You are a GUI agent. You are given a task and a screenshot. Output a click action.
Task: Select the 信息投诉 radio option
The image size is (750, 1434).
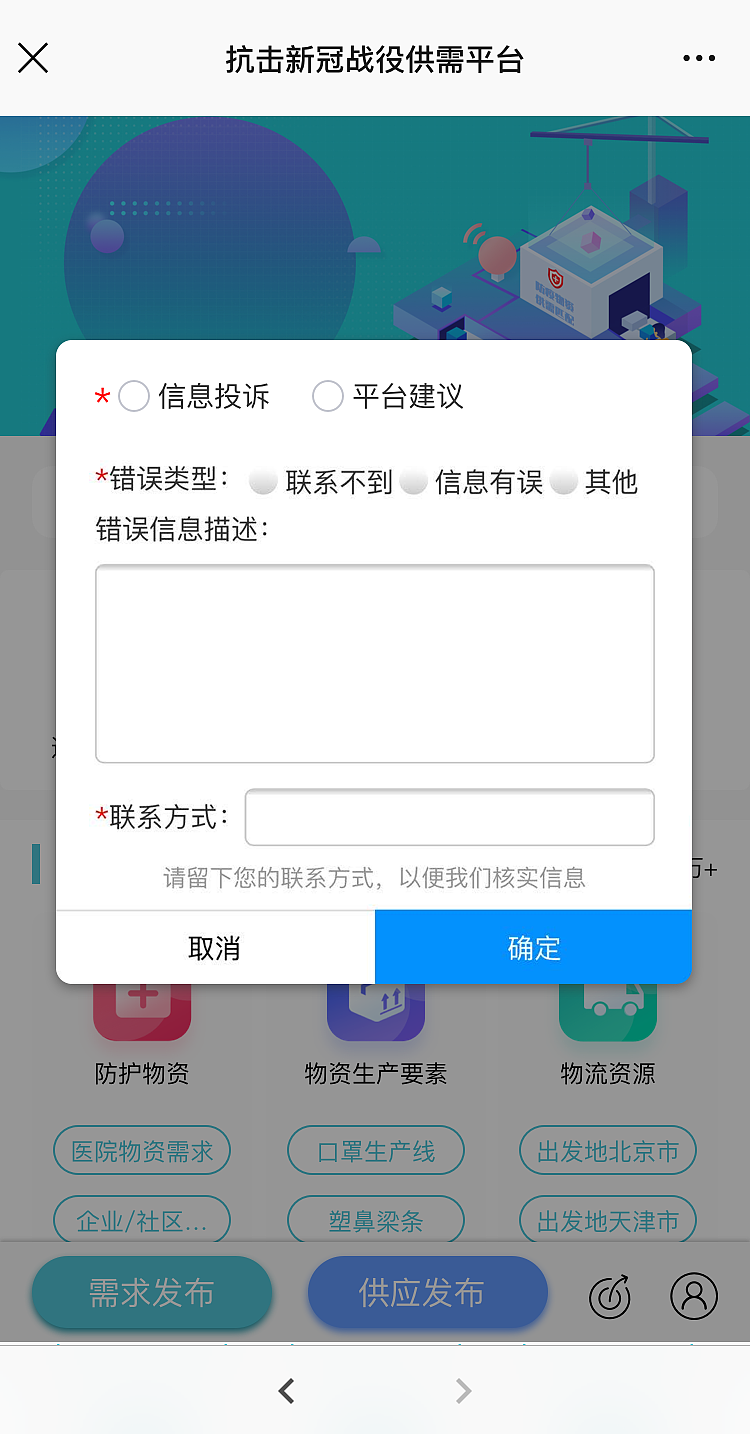[134, 396]
